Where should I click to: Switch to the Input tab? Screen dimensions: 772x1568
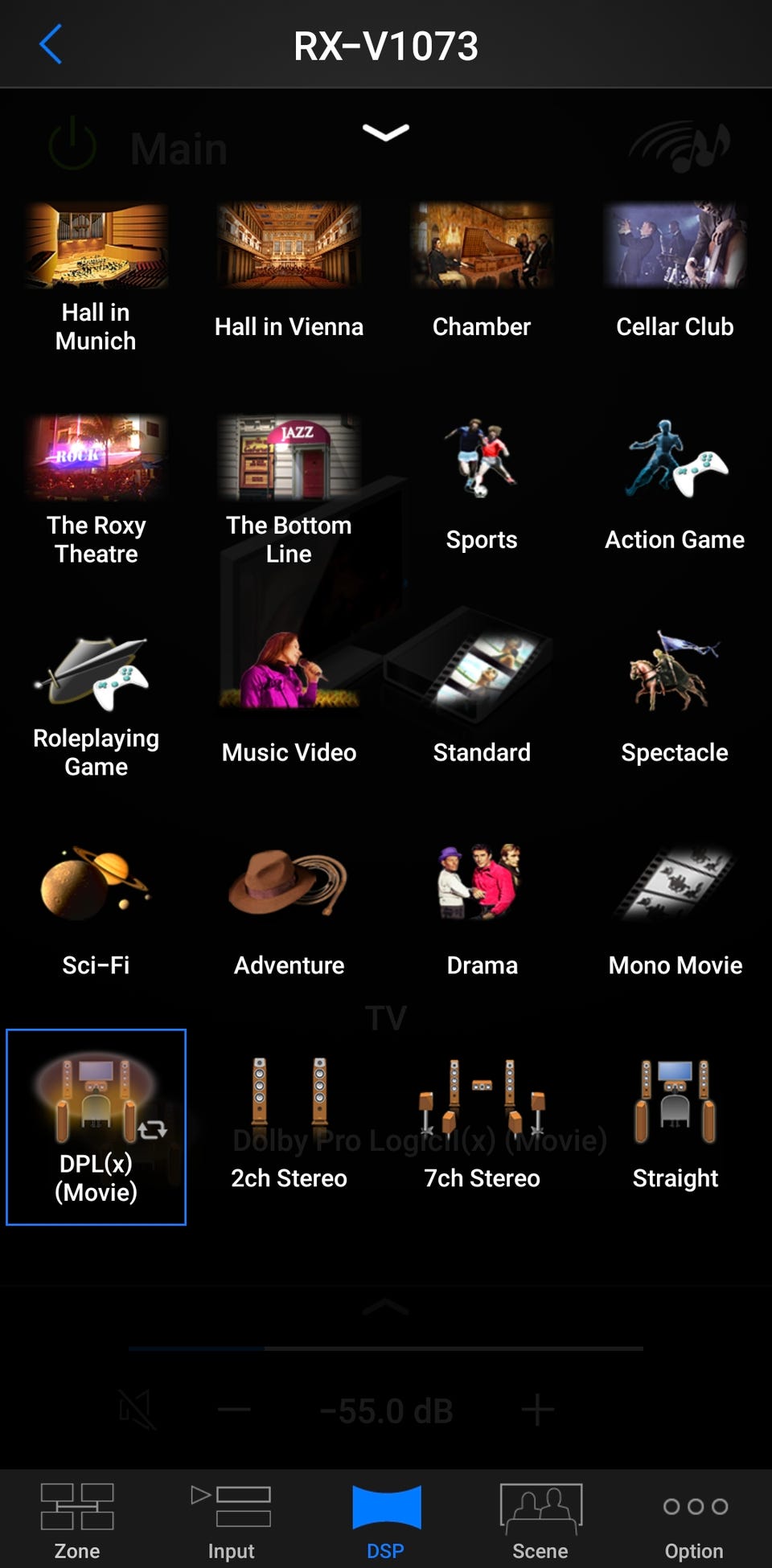tap(232, 1518)
